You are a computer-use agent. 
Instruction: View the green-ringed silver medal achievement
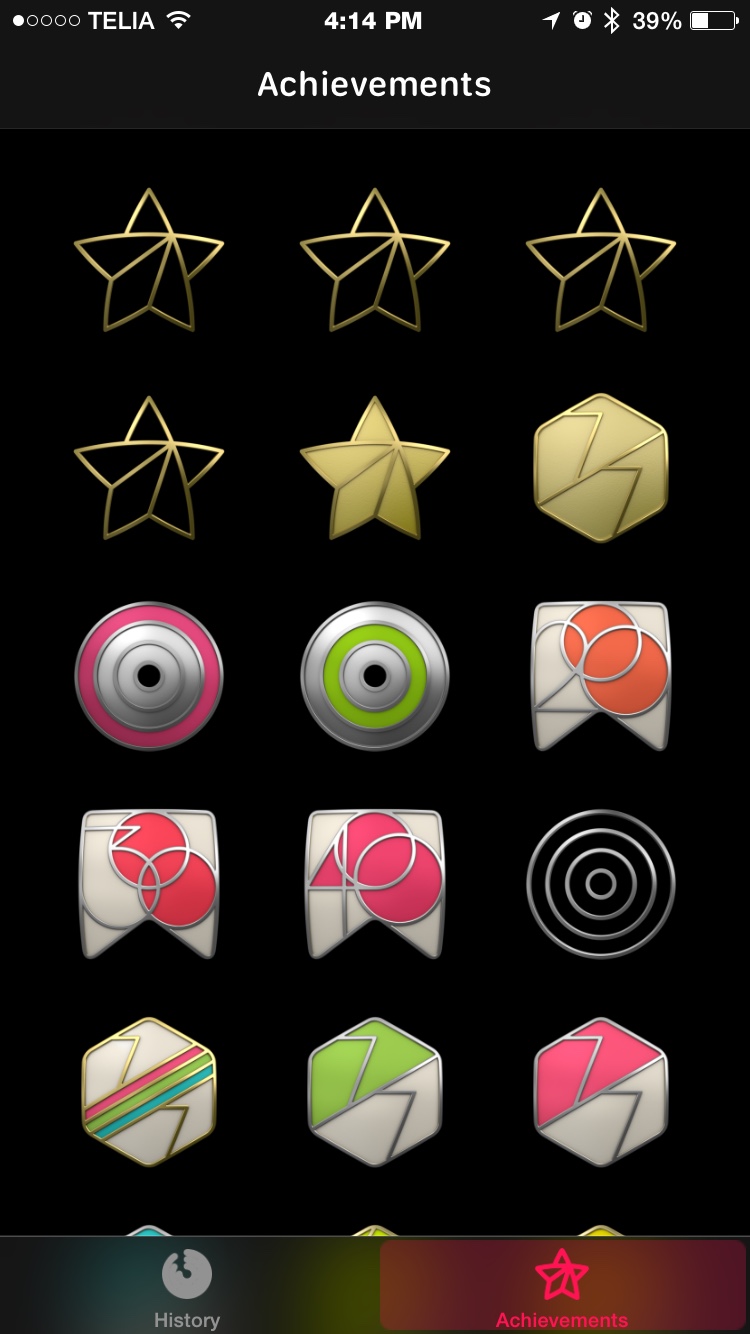(x=374, y=676)
